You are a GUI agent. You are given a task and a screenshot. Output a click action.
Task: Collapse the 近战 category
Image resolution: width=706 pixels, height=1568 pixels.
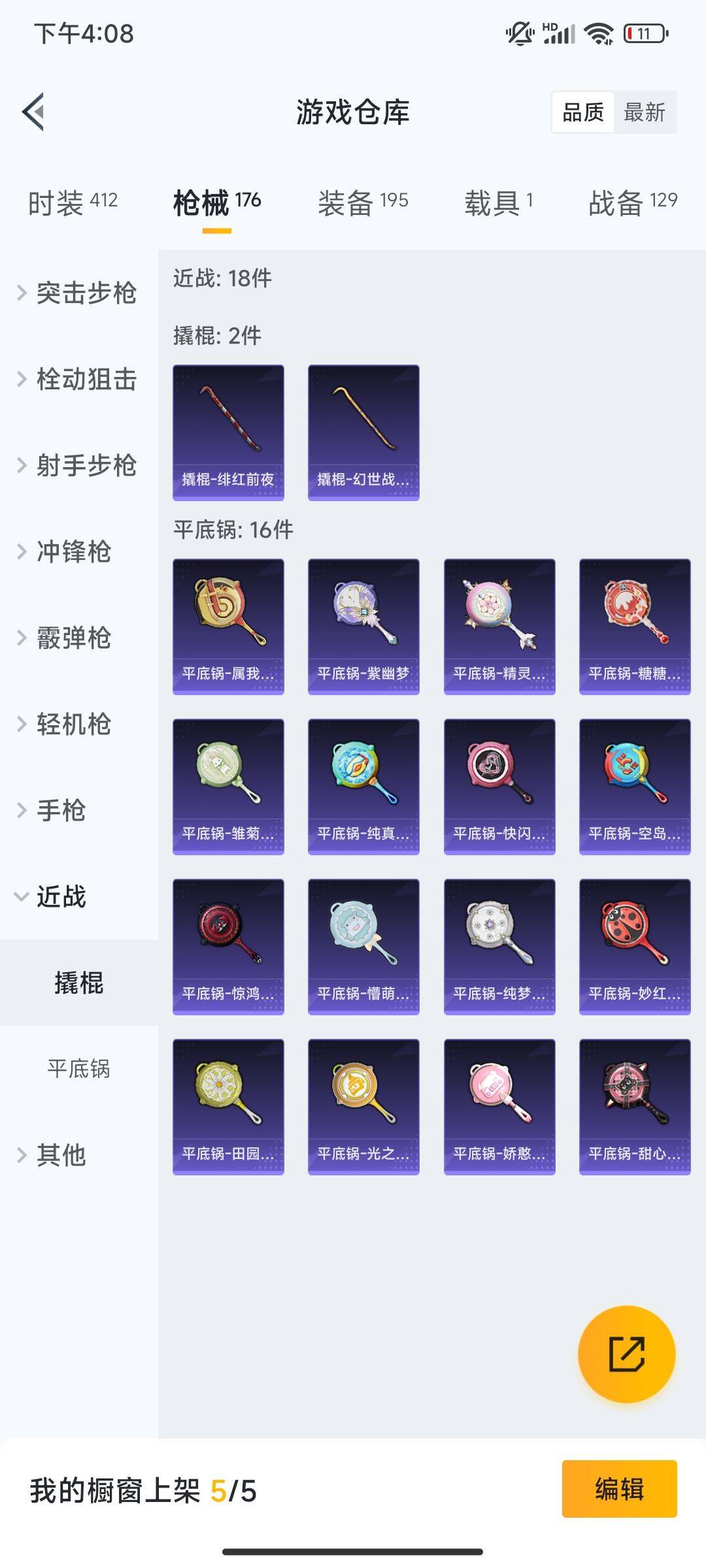click(x=60, y=896)
